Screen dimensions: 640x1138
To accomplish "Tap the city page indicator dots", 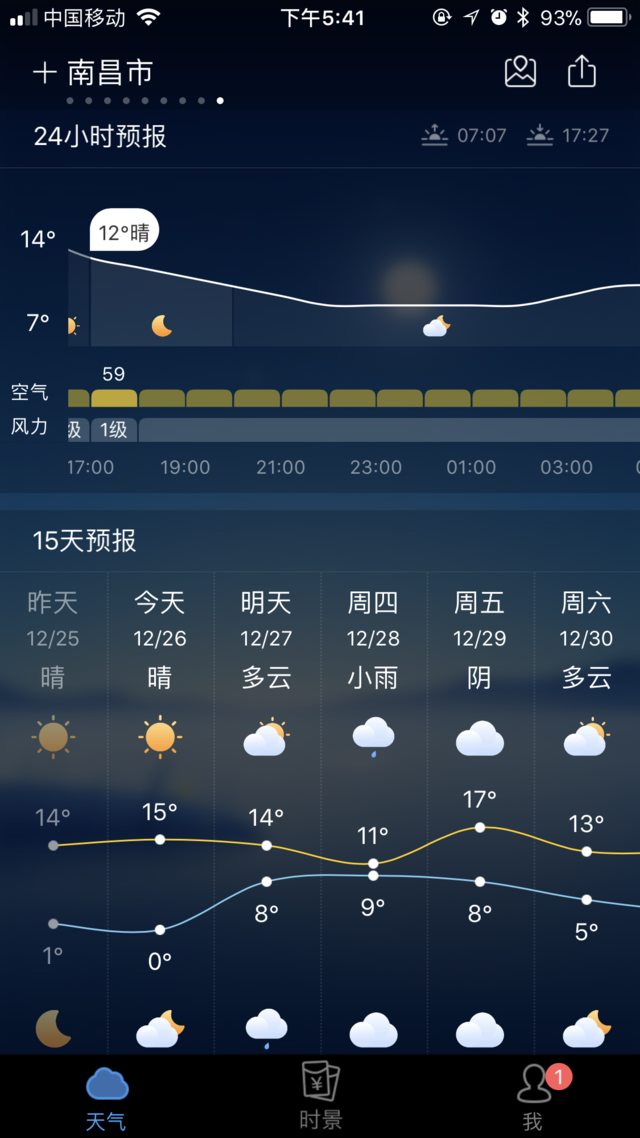I will [x=145, y=101].
